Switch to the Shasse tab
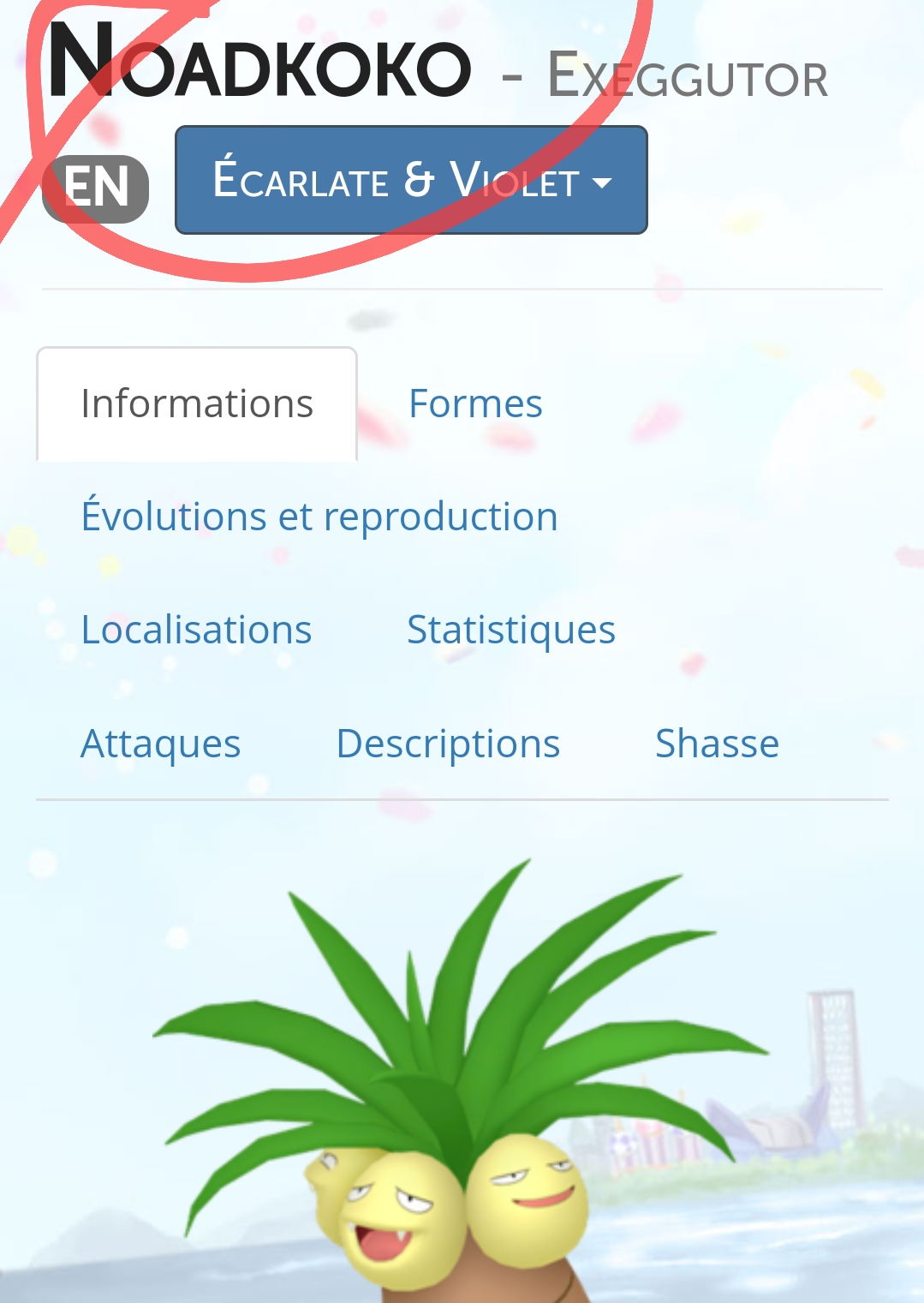 [717, 744]
